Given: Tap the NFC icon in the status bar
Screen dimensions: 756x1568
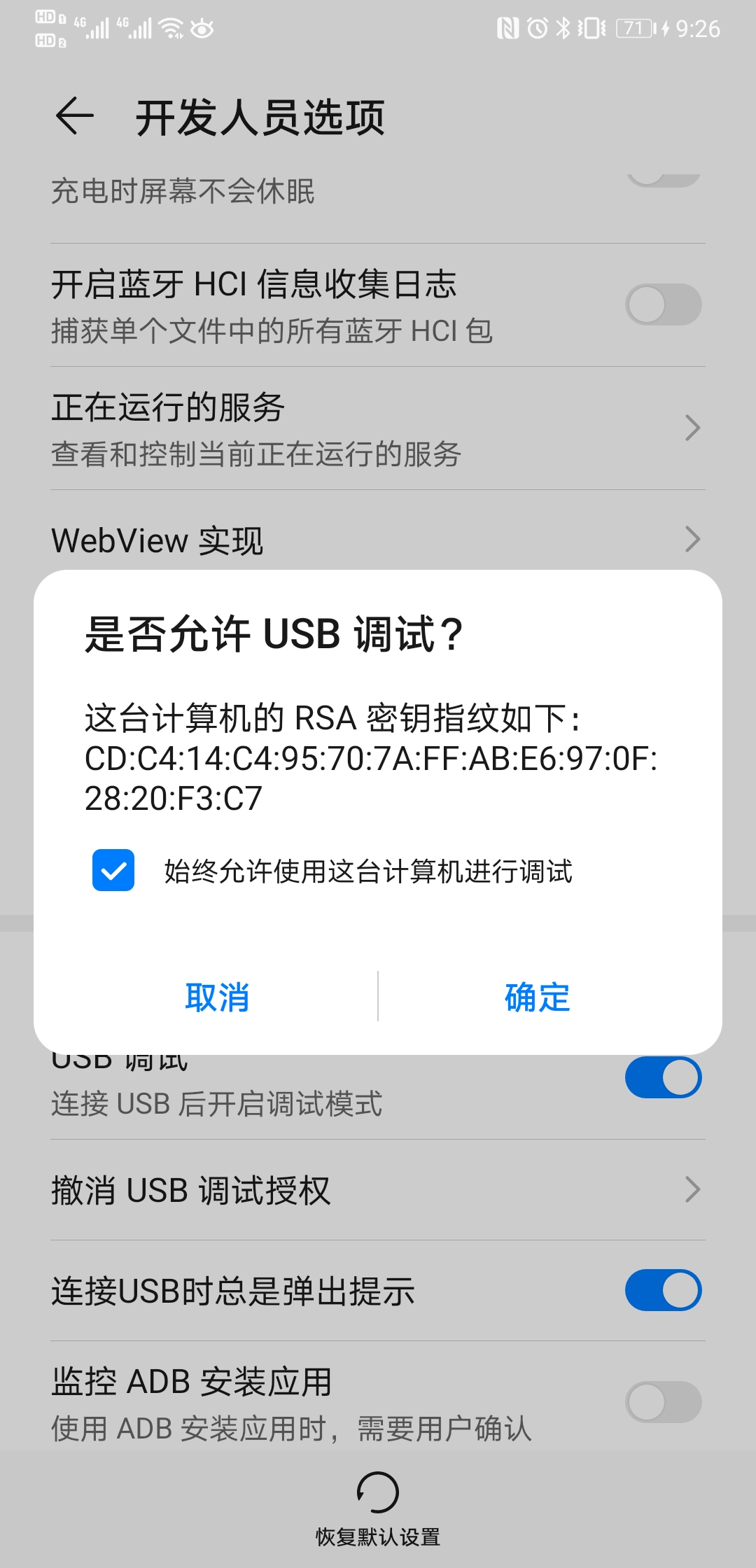Looking at the screenshot, I should click(x=507, y=28).
